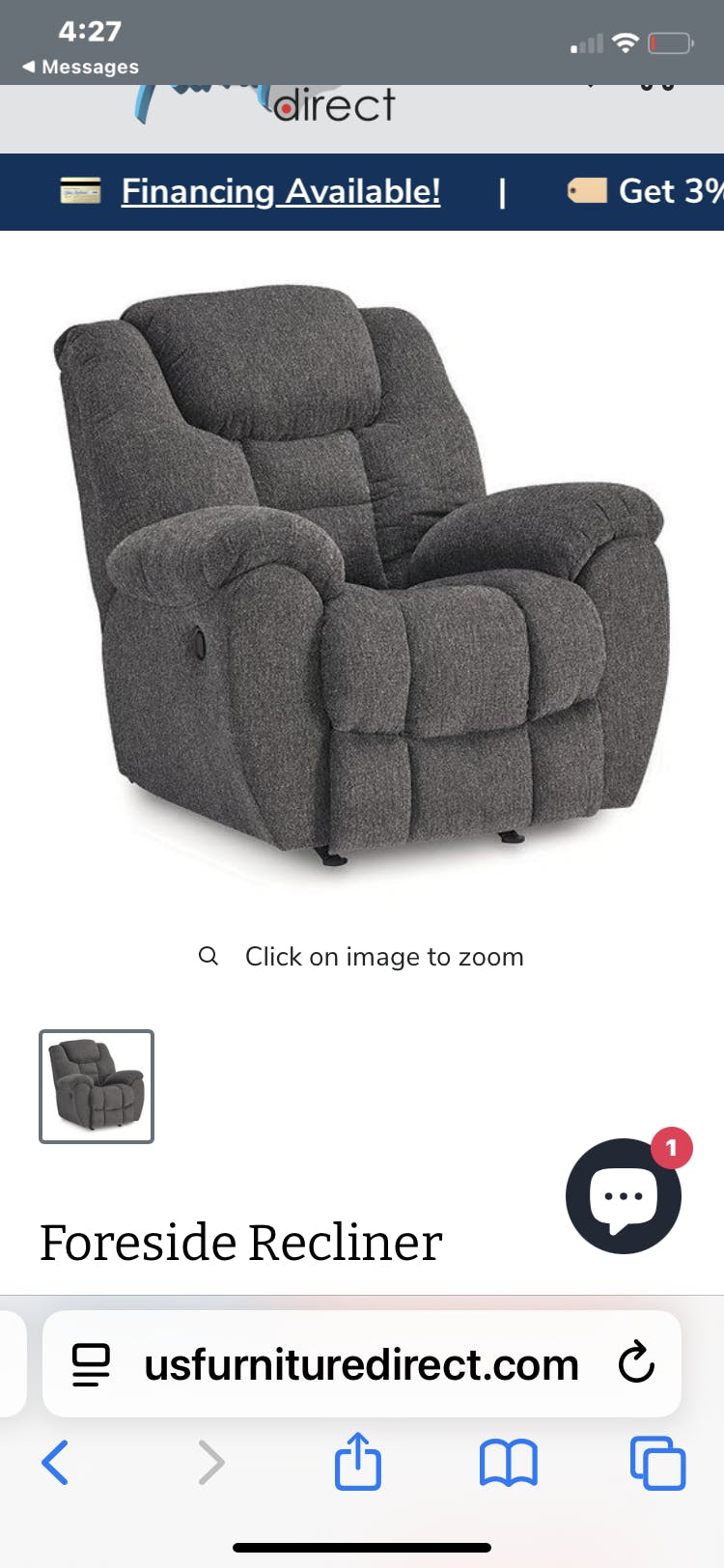Open page settings menu in address bar
This screenshot has width=724, height=1568.
tap(91, 1364)
